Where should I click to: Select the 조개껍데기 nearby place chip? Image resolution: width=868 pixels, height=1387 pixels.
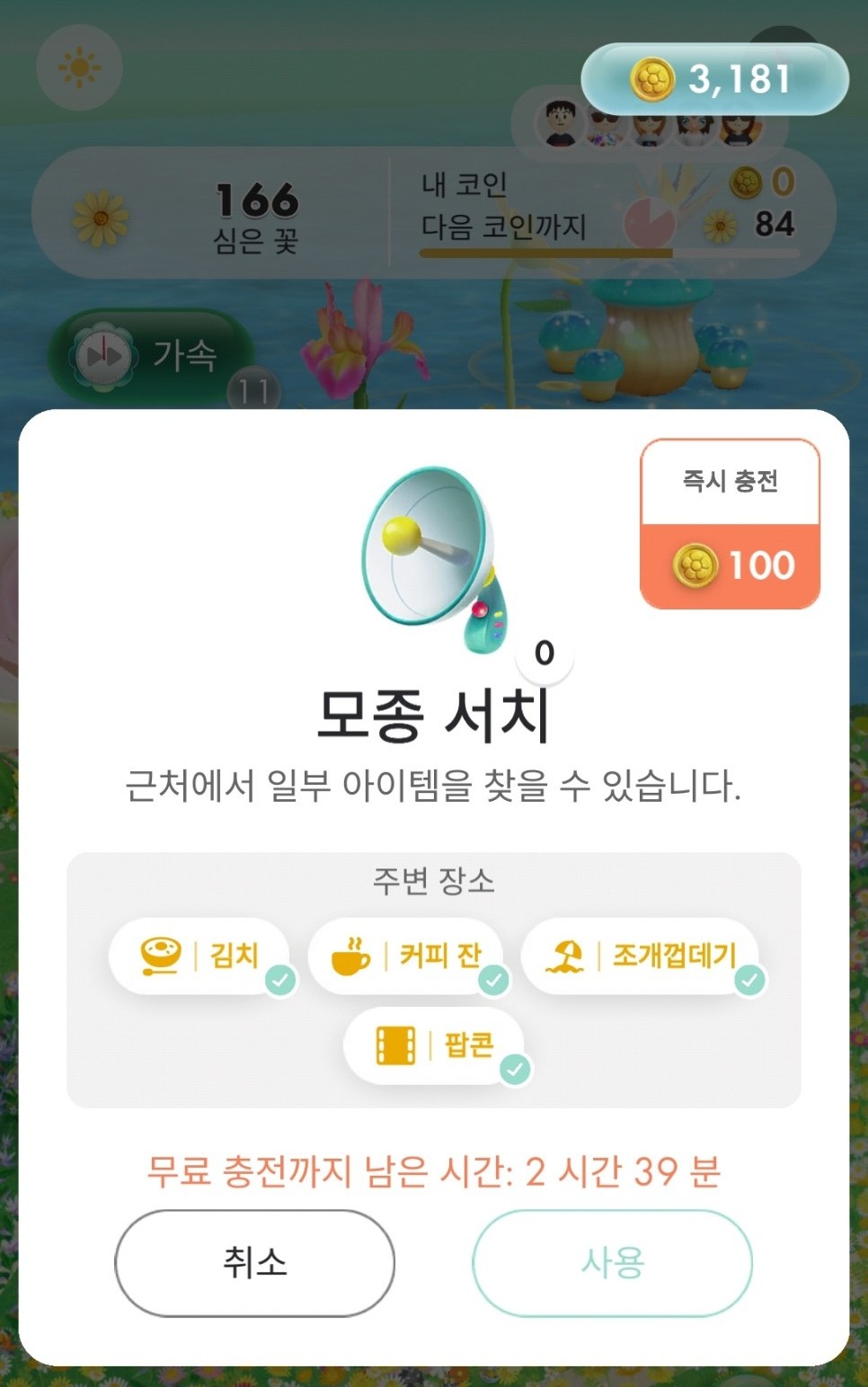[641, 956]
